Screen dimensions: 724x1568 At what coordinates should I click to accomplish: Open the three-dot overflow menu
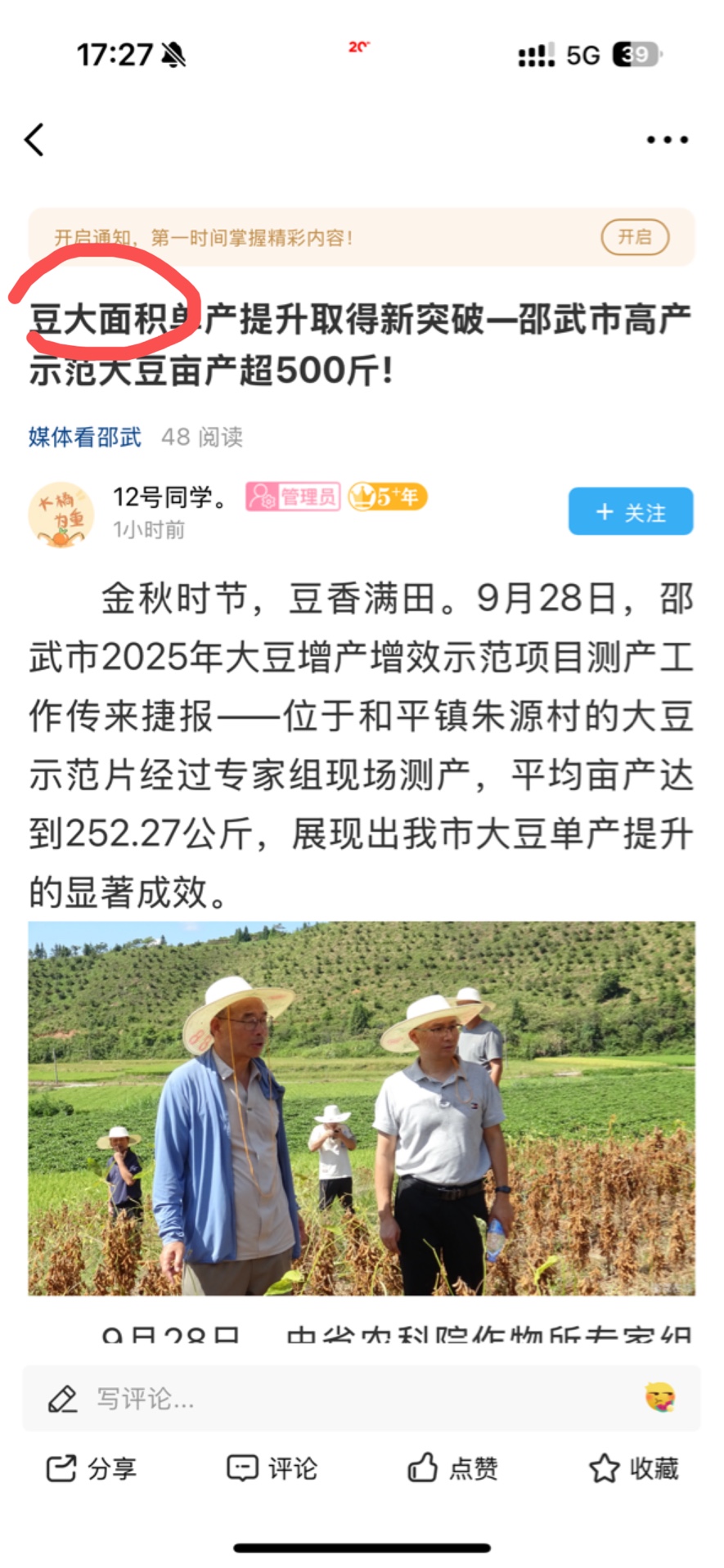(x=667, y=140)
